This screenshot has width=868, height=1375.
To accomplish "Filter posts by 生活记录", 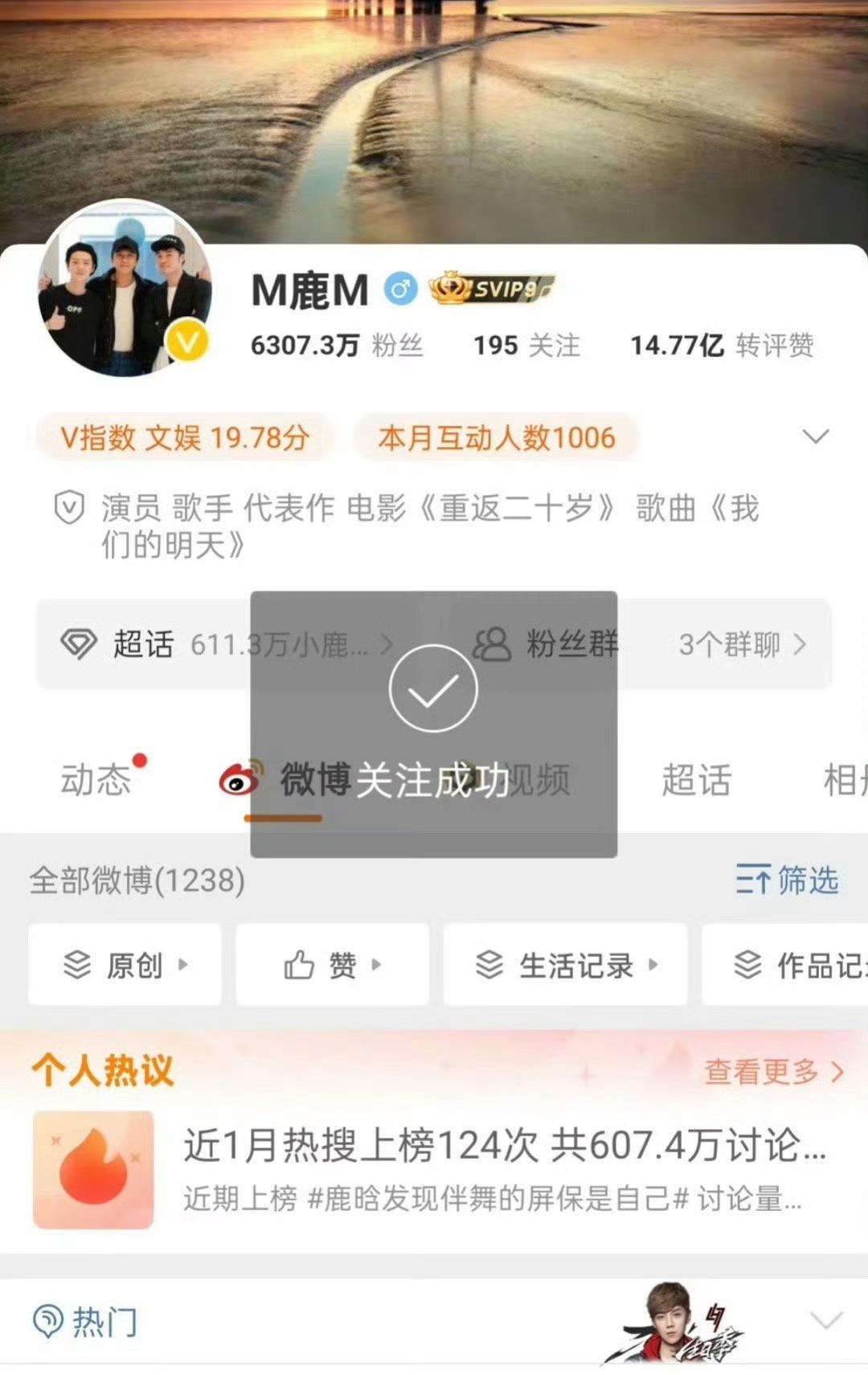I will [565, 965].
